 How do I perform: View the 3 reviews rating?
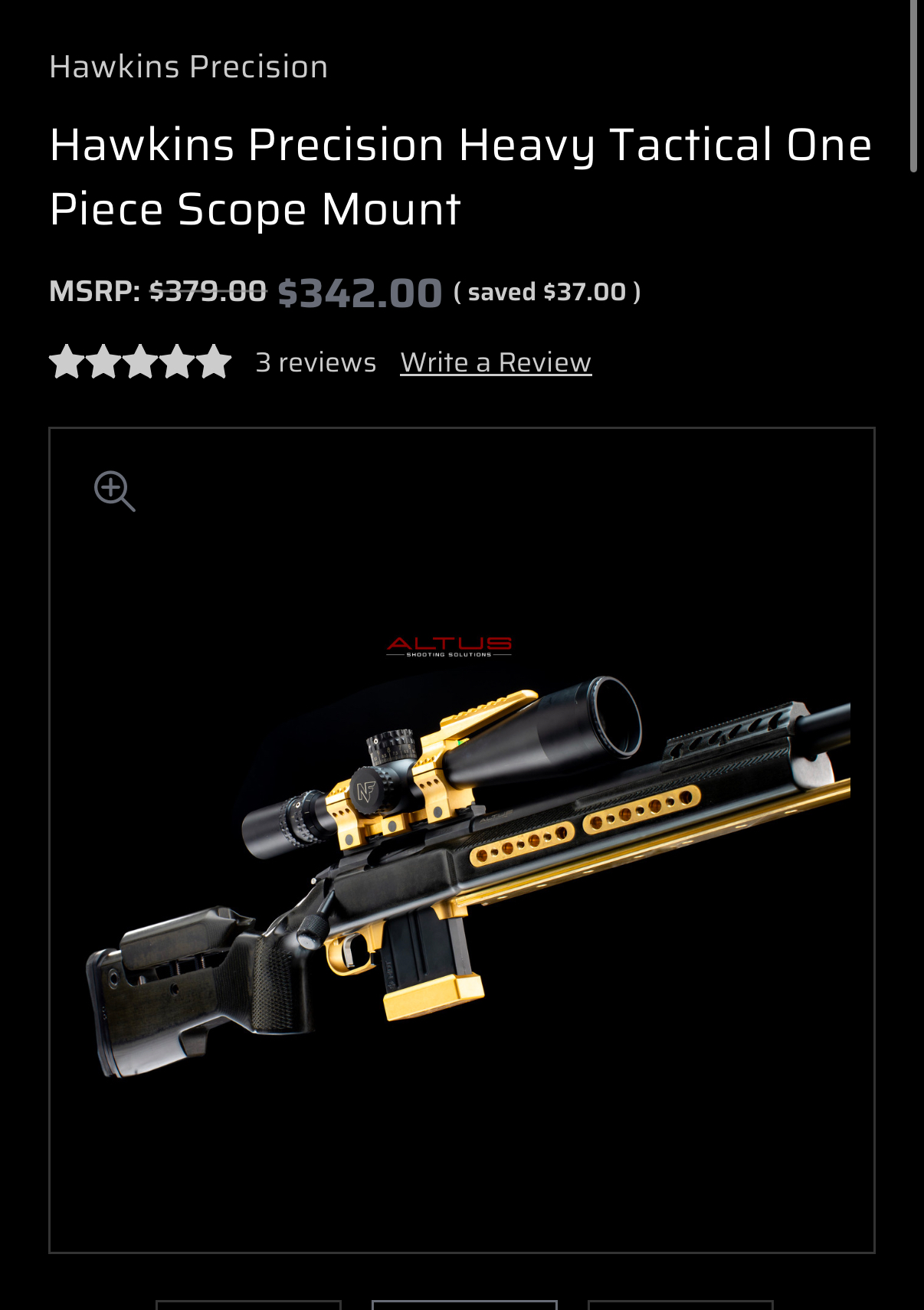pos(315,362)
